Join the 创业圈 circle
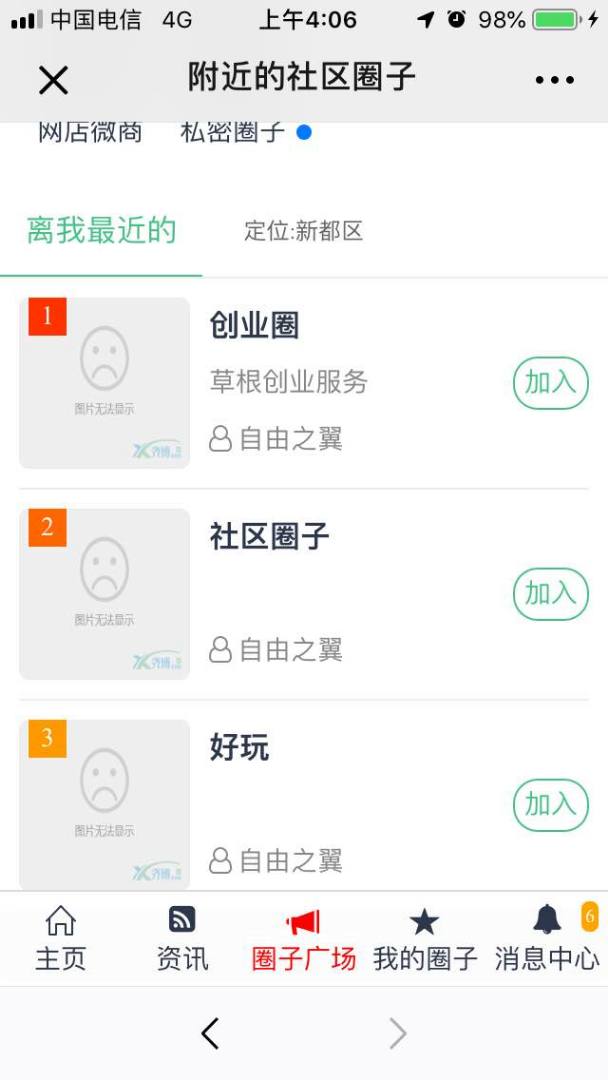Screen dimensions: 608x1080 pos(550,383)
